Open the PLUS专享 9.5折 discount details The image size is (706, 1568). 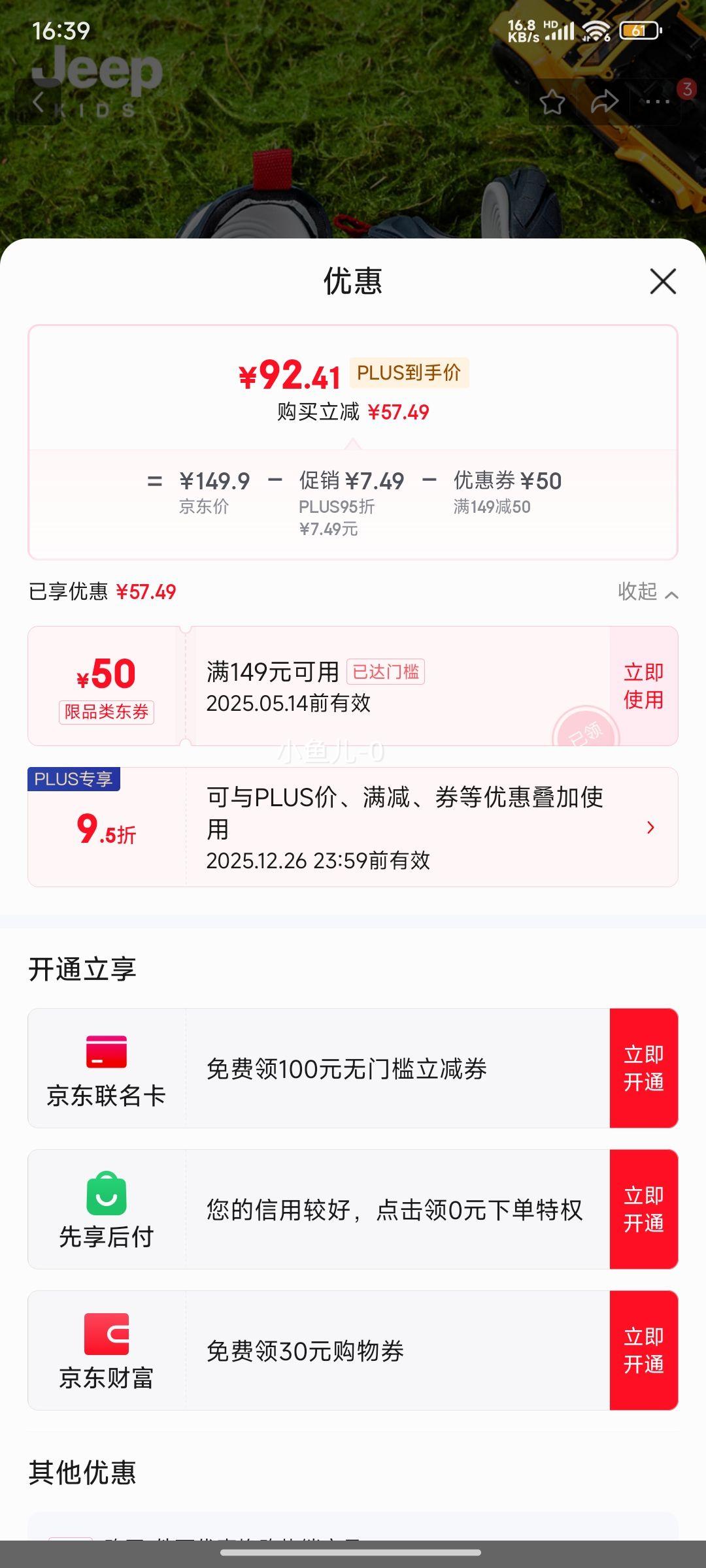(650, 828)
